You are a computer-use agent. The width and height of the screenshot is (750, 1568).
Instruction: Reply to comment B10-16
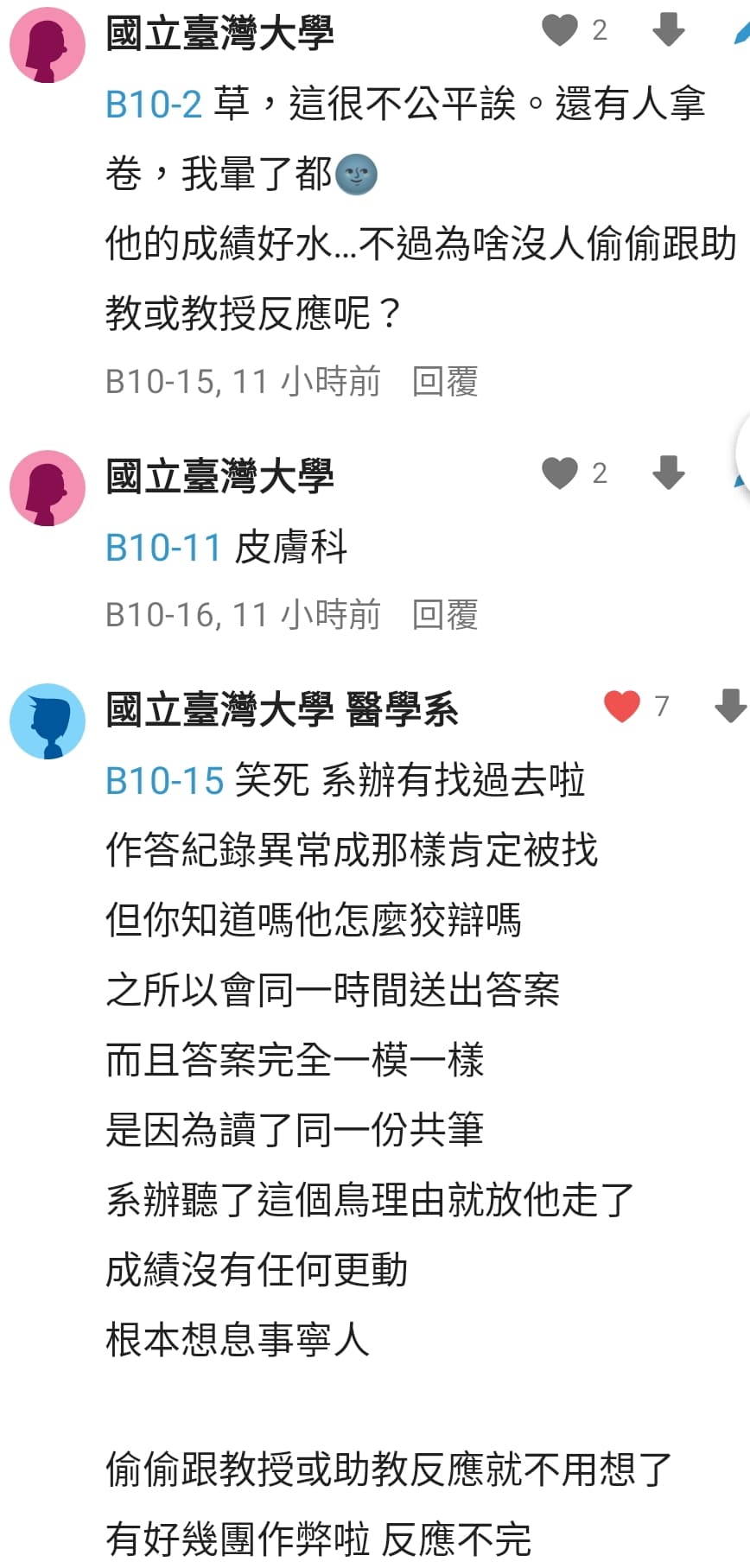click(x=445, y=614)
